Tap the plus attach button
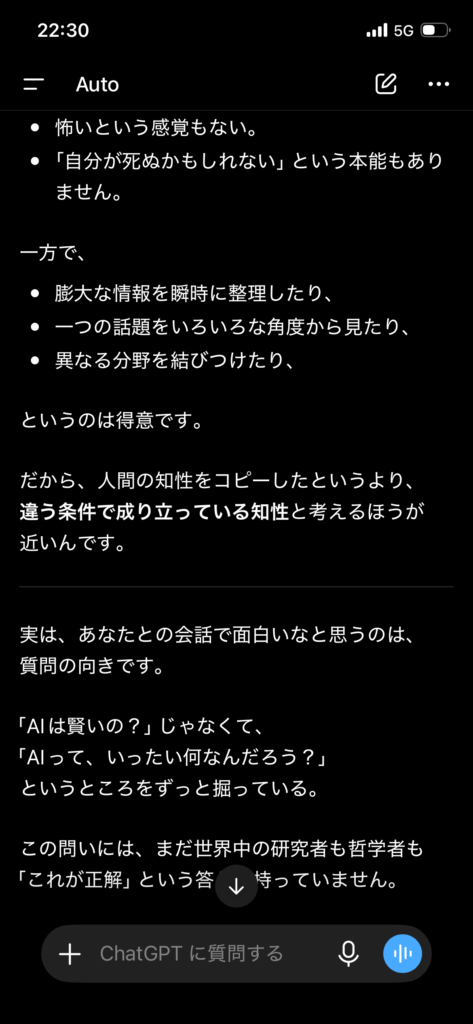473x1024 pixels. coord(70,954)
